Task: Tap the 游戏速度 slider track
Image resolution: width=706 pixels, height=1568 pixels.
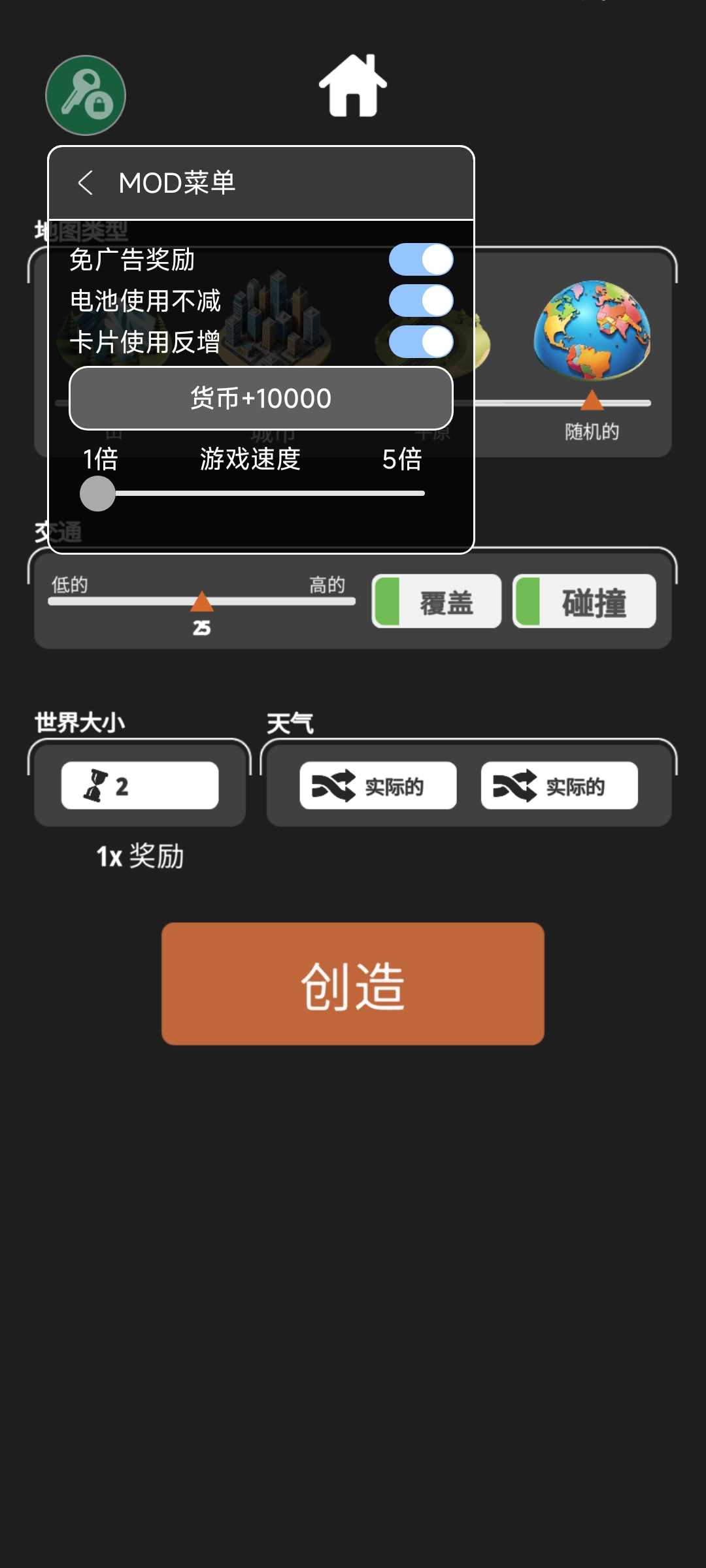Action: (261, 493)
